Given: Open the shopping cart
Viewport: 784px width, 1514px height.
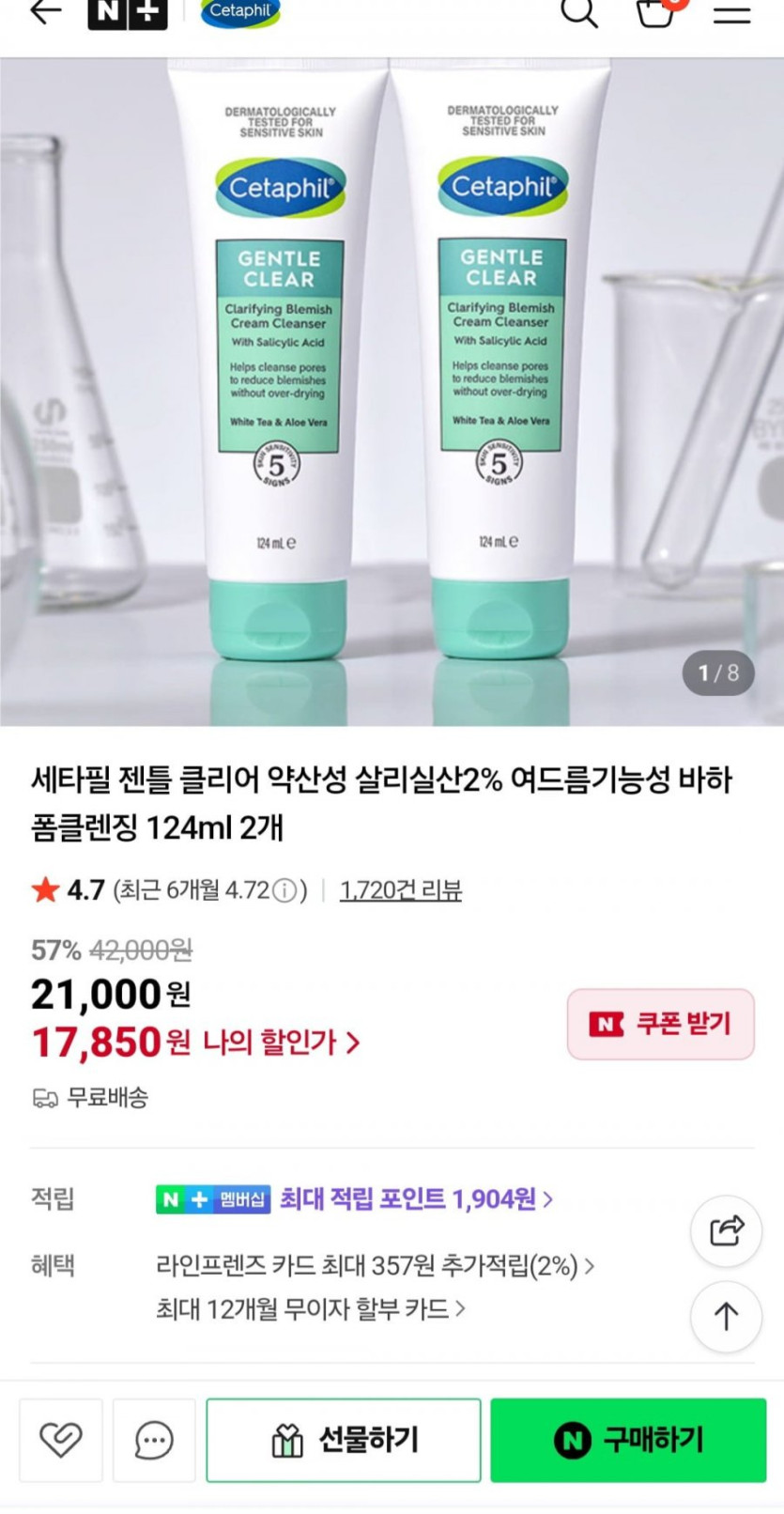Looking at the screenshot, I should [656, 13].
